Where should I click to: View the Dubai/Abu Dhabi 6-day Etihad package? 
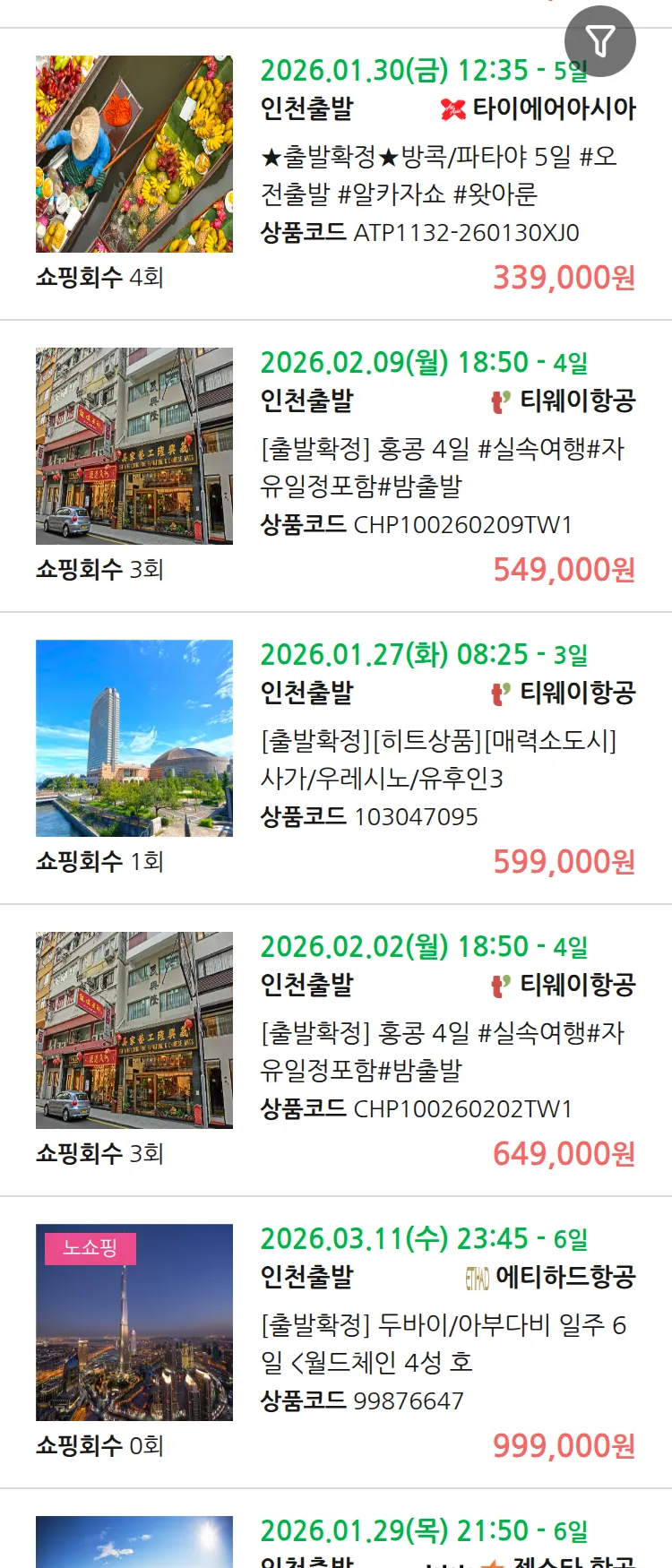[x=443, y=1343]
